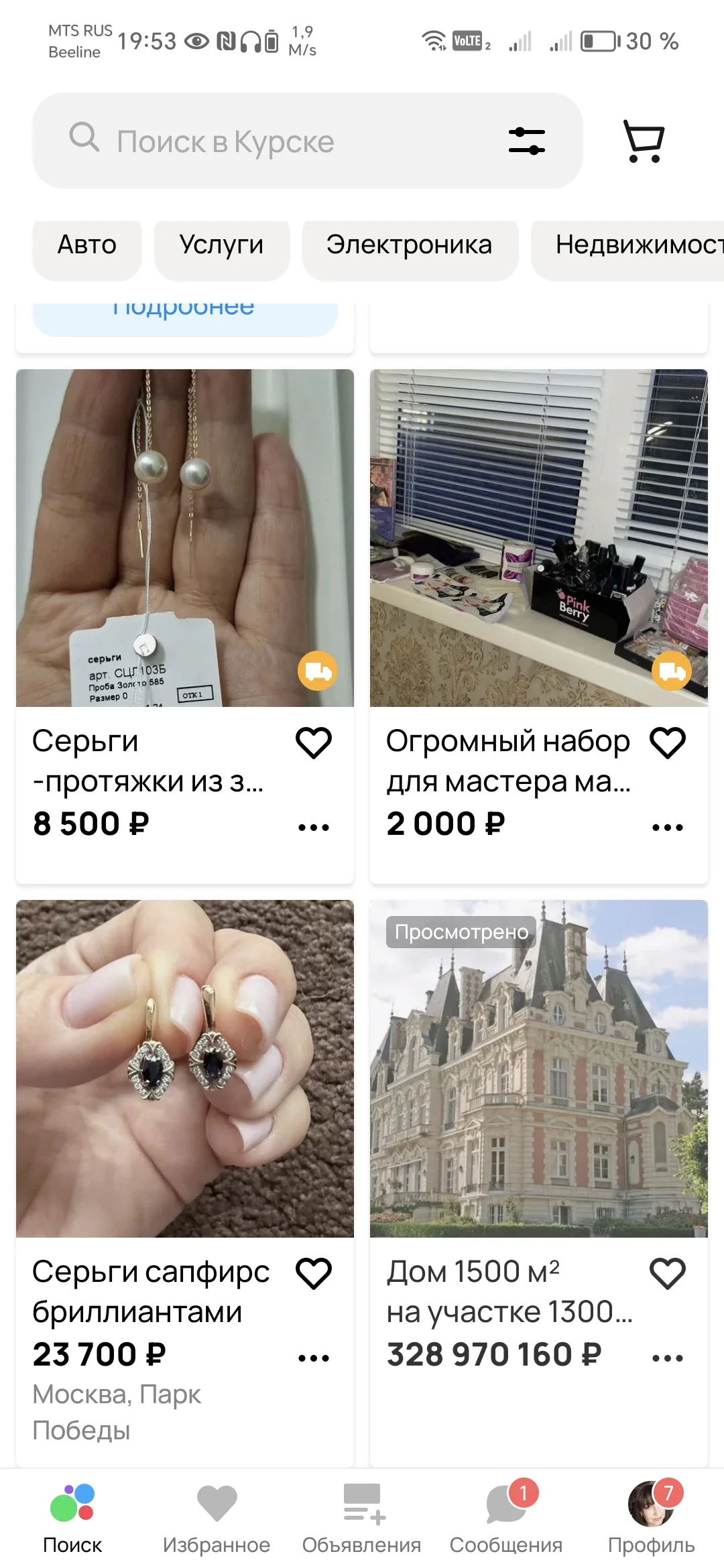Image resolution: width=724 pixels, height=1568 pixels.
Task: Favorite the «Серьги сапфирс бриллиантами» listing
Action: [314, 1273]
